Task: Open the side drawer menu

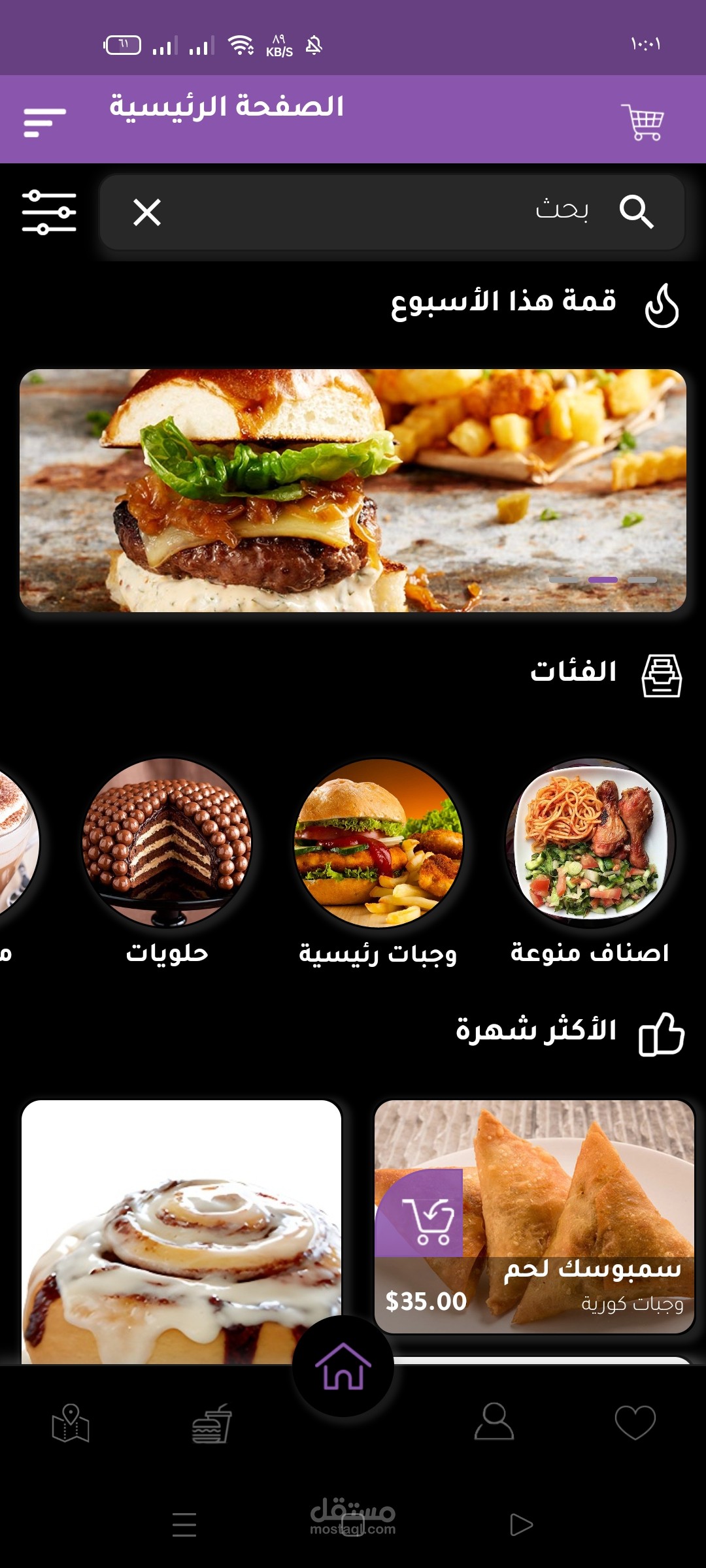Action: (44, 122)
